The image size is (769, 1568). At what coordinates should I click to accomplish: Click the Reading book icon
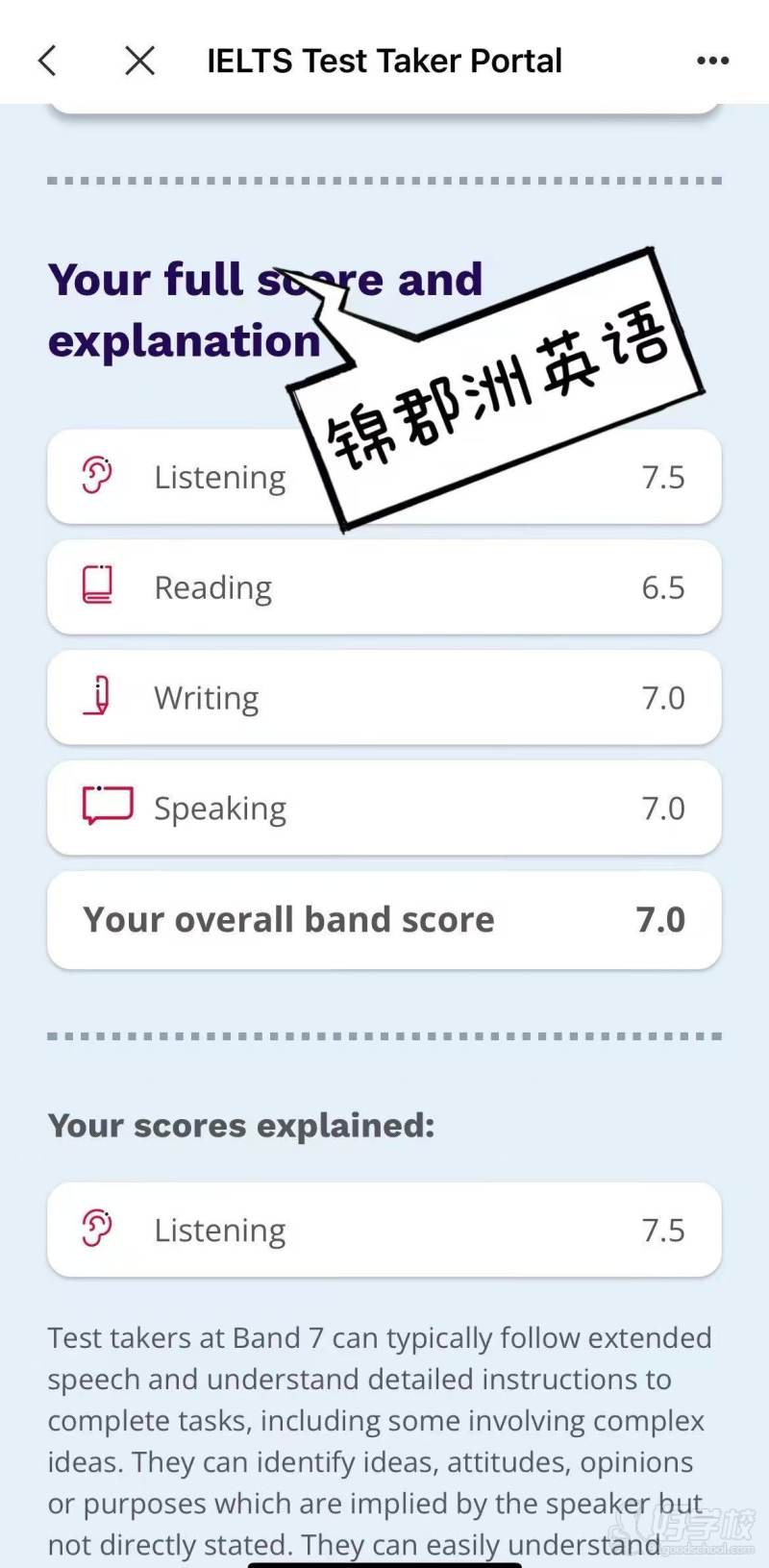click(x=95, y=585)
